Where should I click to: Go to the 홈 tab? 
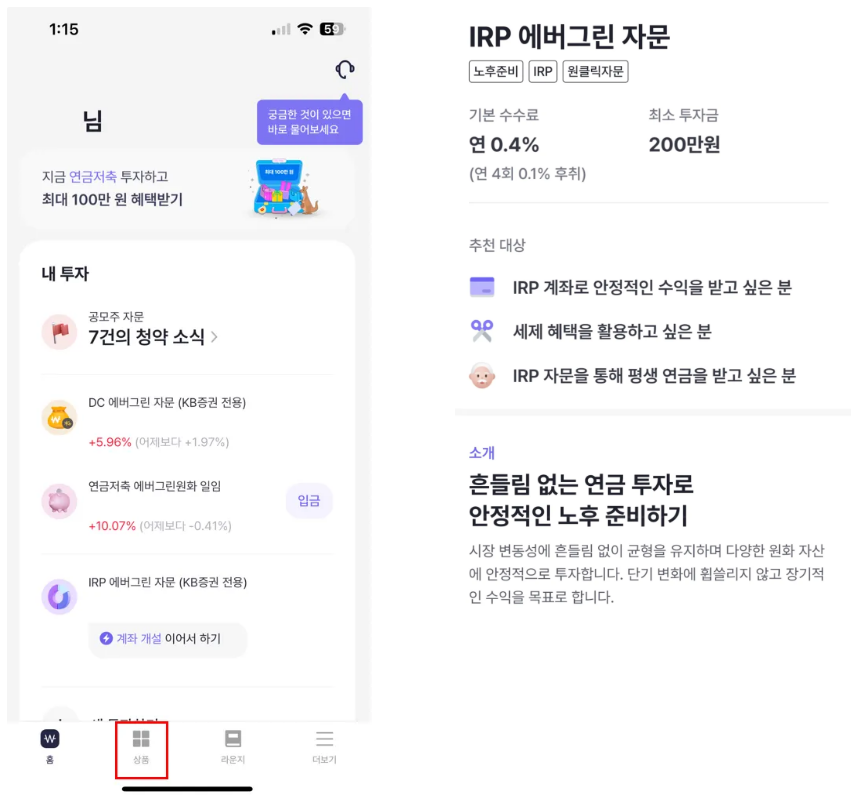(50, 746)
